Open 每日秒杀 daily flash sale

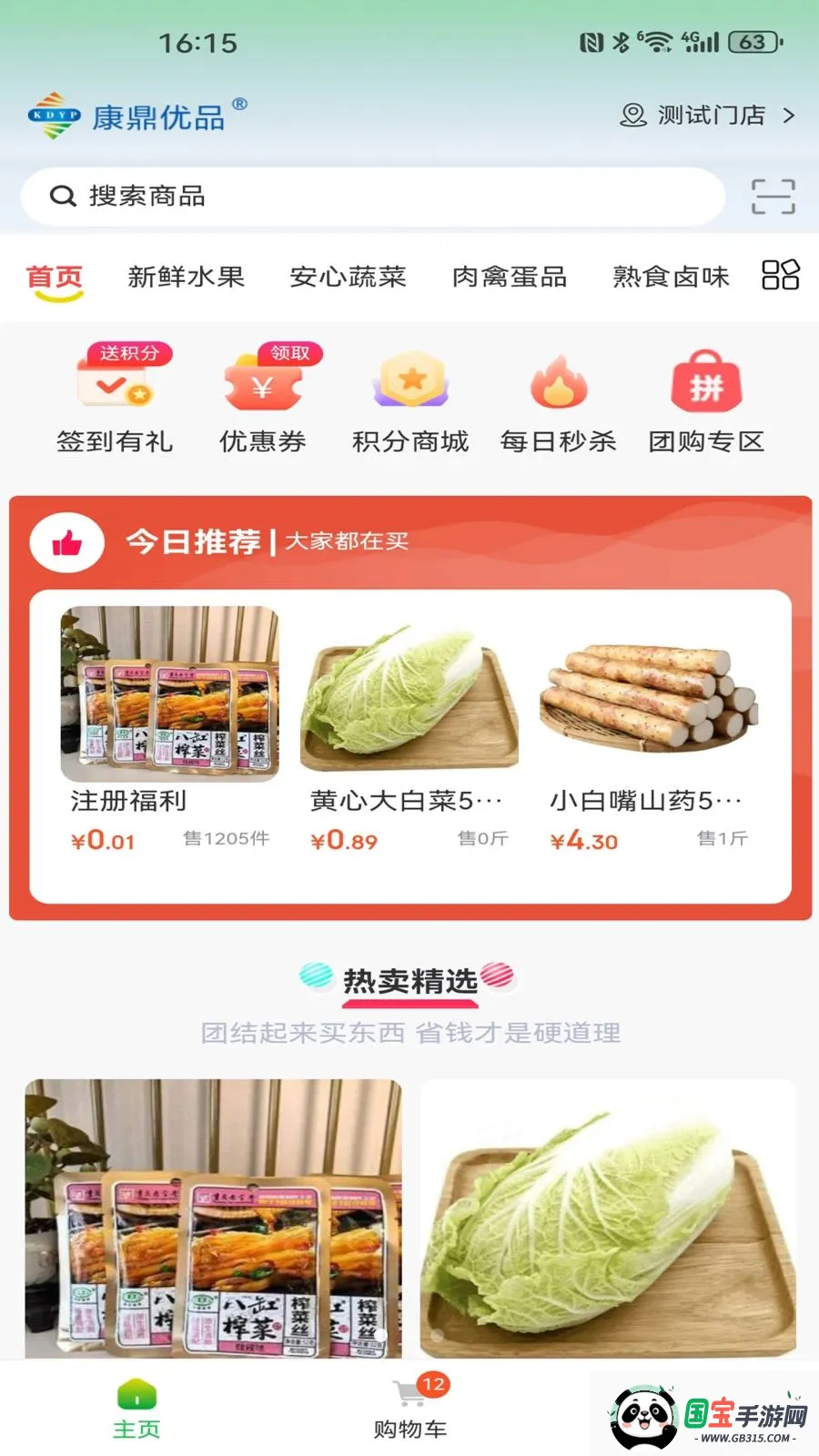point(559,400)
